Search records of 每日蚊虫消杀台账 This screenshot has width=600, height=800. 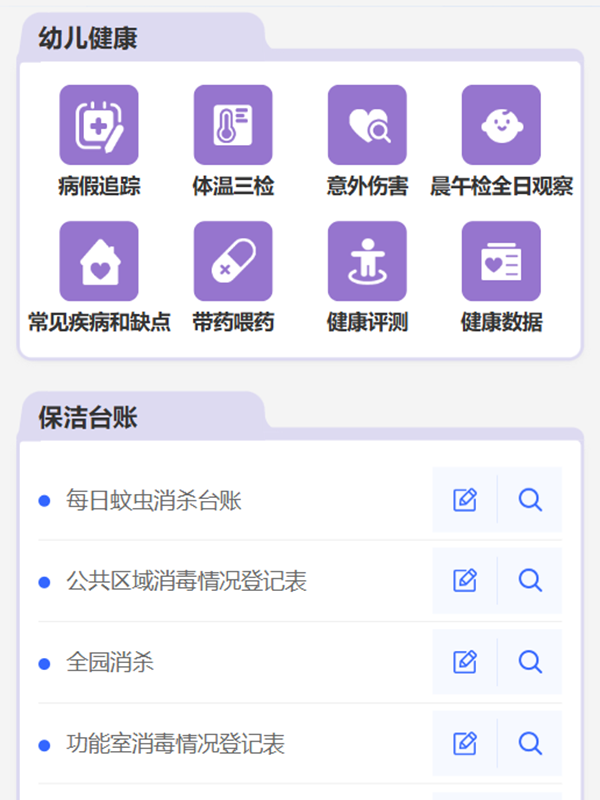(530, 500)
